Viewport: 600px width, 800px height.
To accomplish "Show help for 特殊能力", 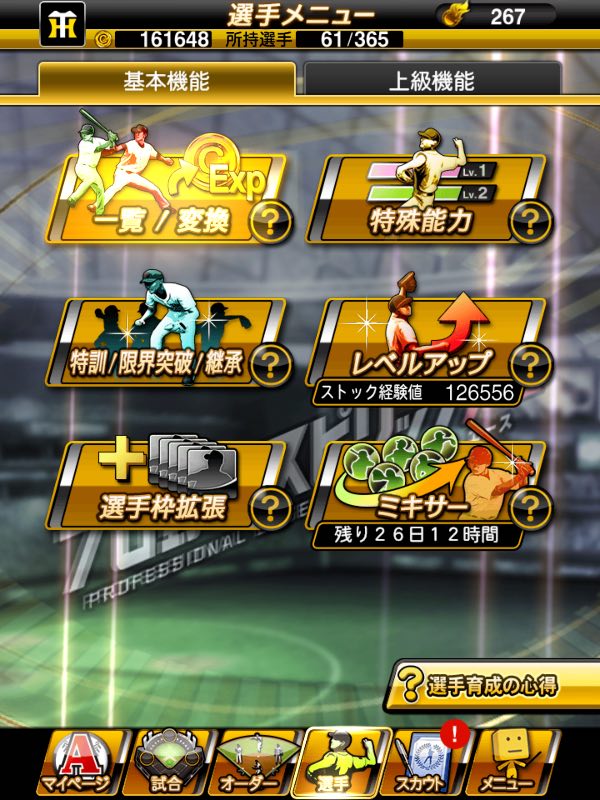I will click(x=531, y=220).
